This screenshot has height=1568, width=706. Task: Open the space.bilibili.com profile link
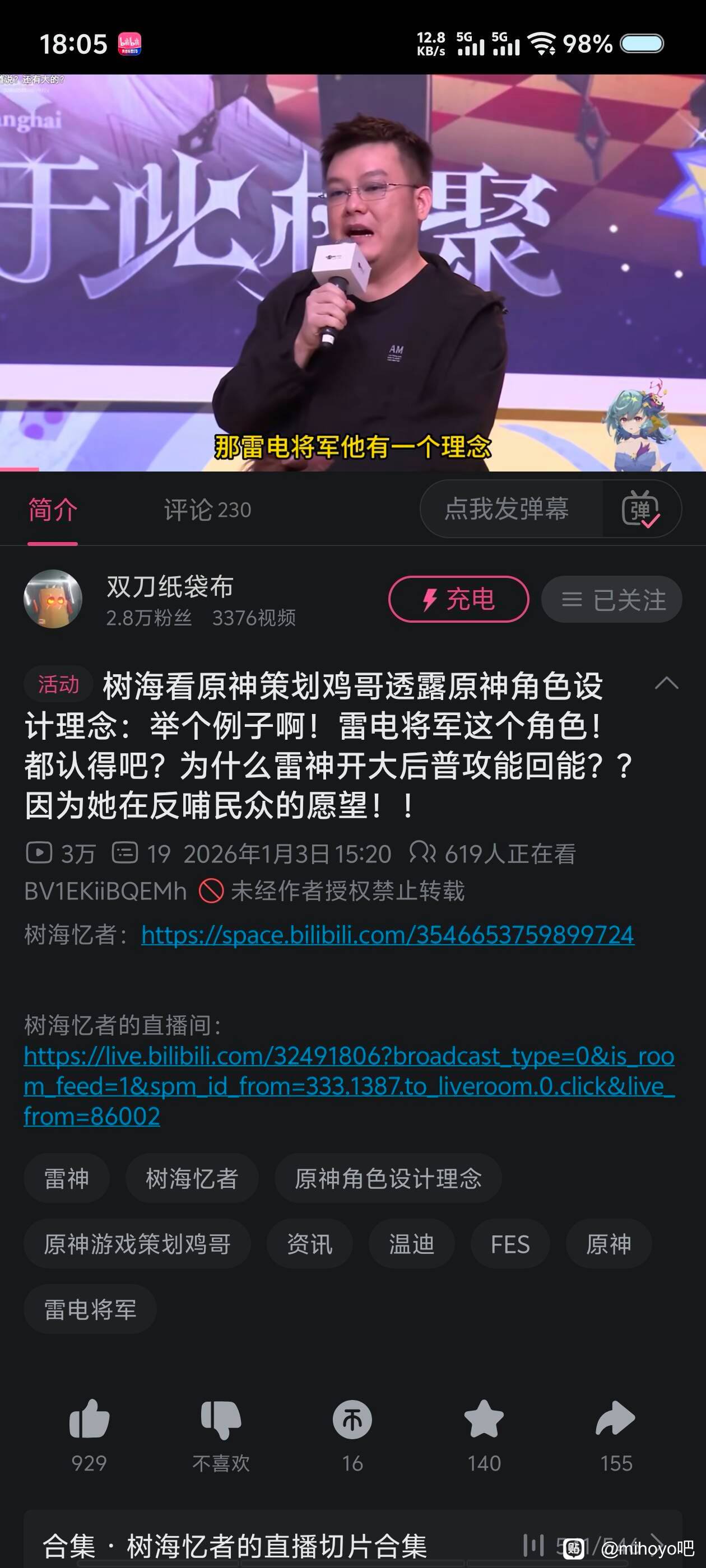point(387,934)
